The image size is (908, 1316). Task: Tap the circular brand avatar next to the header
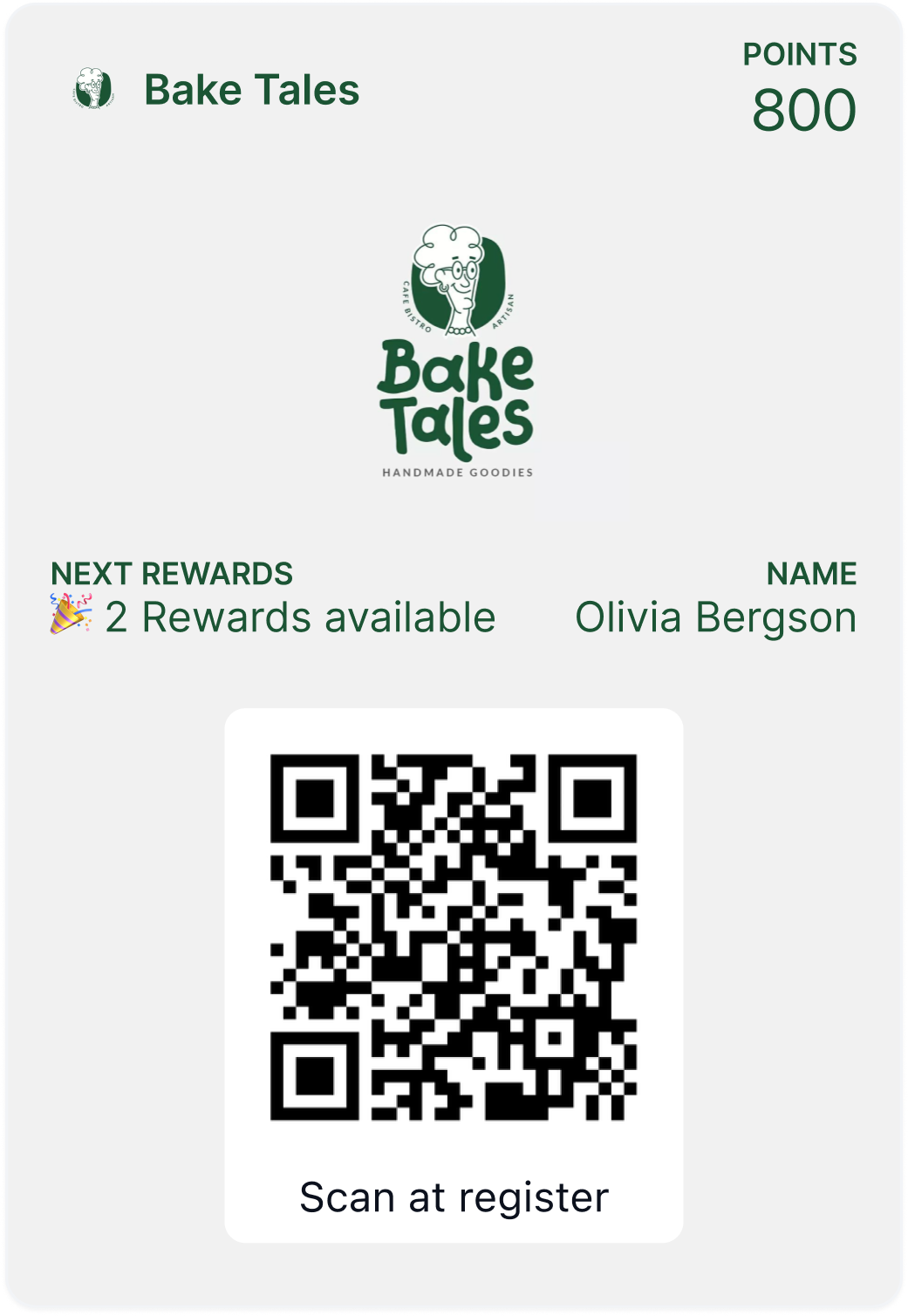[93, 89]
